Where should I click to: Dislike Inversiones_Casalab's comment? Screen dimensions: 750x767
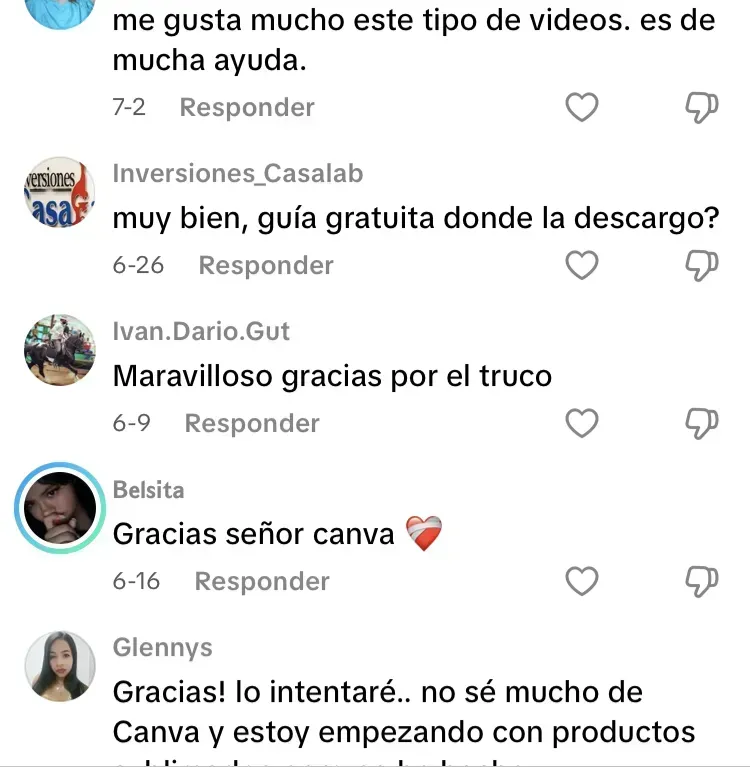702,265
